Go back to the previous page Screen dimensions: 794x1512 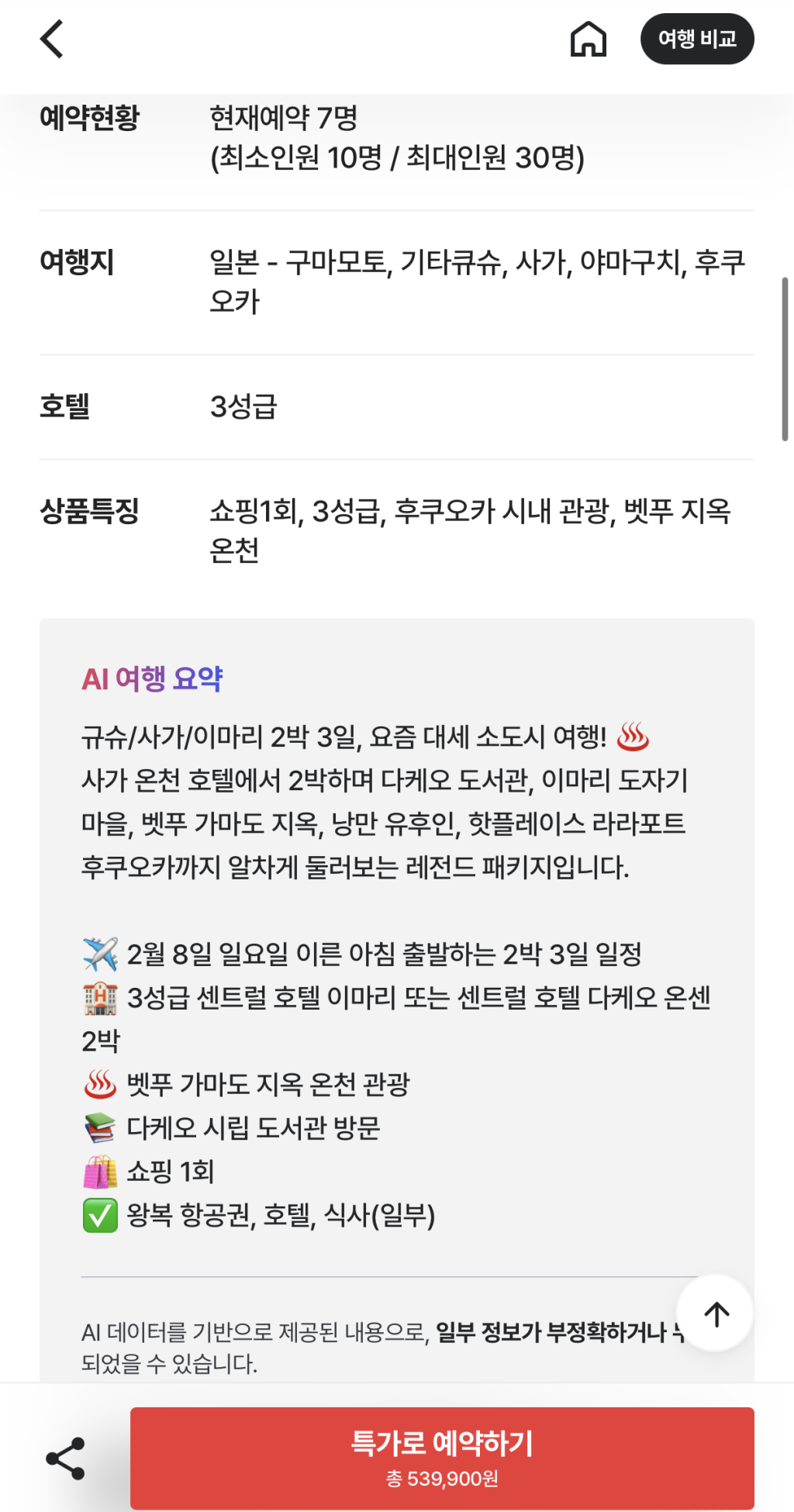(x=52, y=40)
